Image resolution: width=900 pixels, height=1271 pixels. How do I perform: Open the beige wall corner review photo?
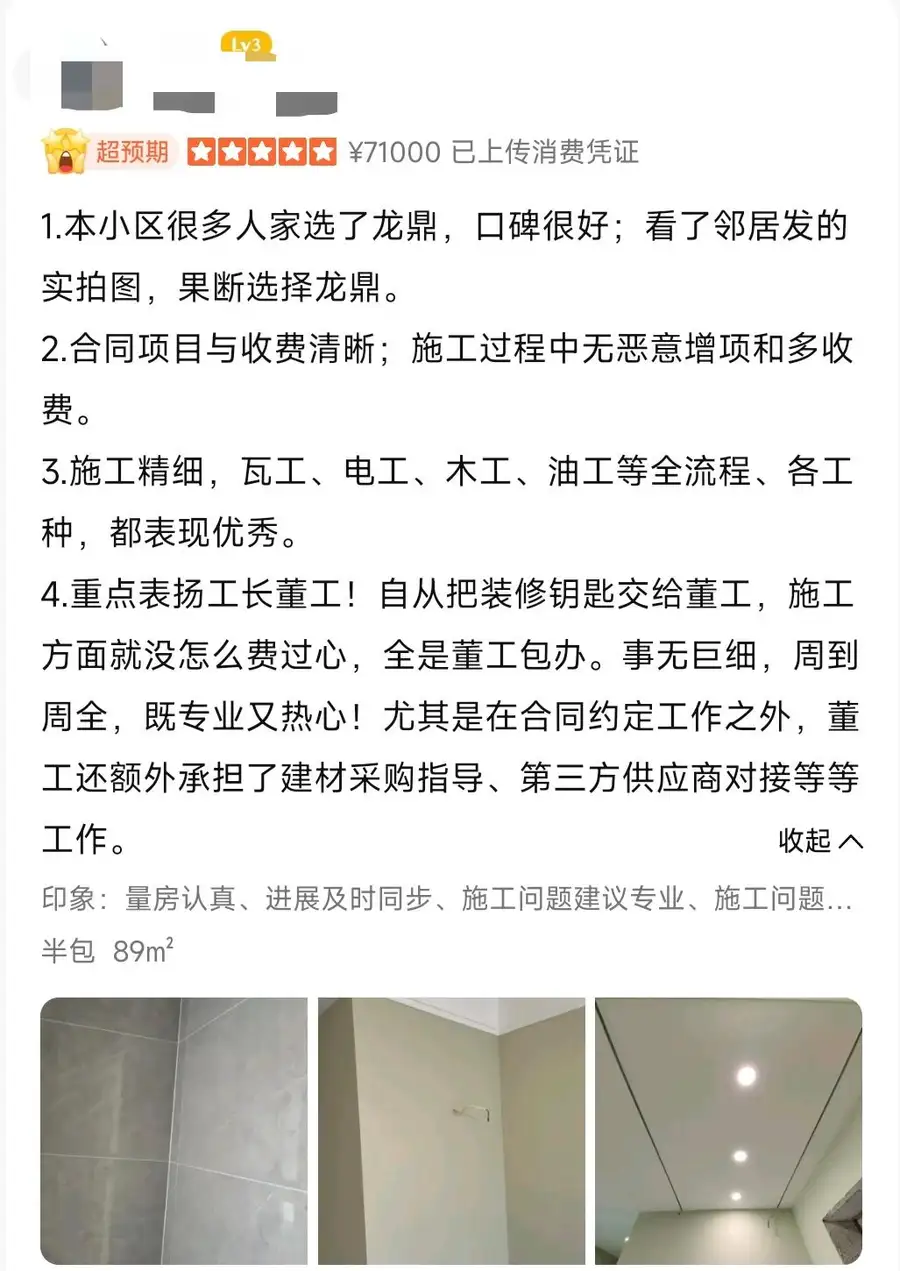[x=451, y=1131]
